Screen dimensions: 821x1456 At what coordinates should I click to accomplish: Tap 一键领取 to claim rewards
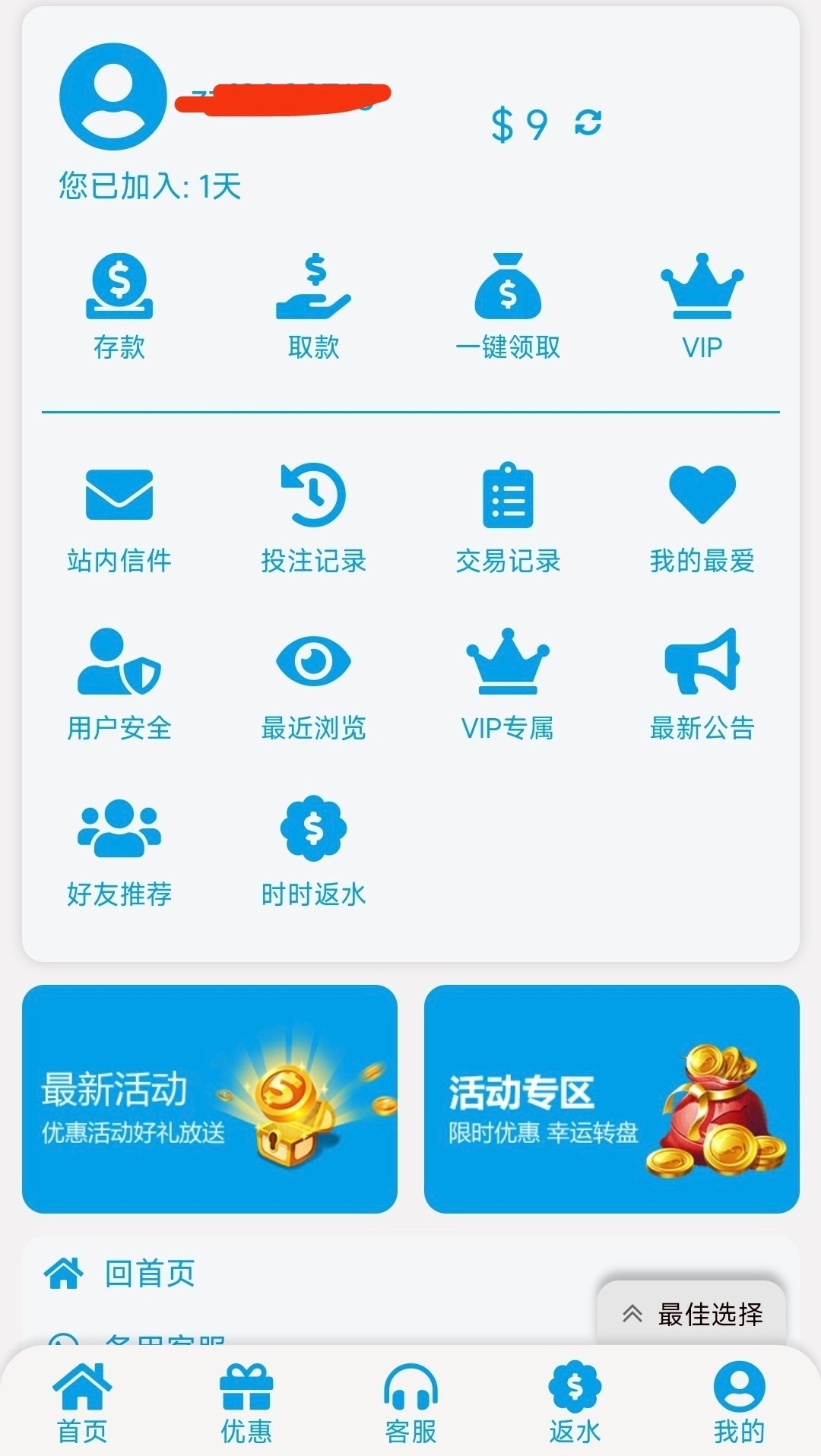[x=508, y=305]
